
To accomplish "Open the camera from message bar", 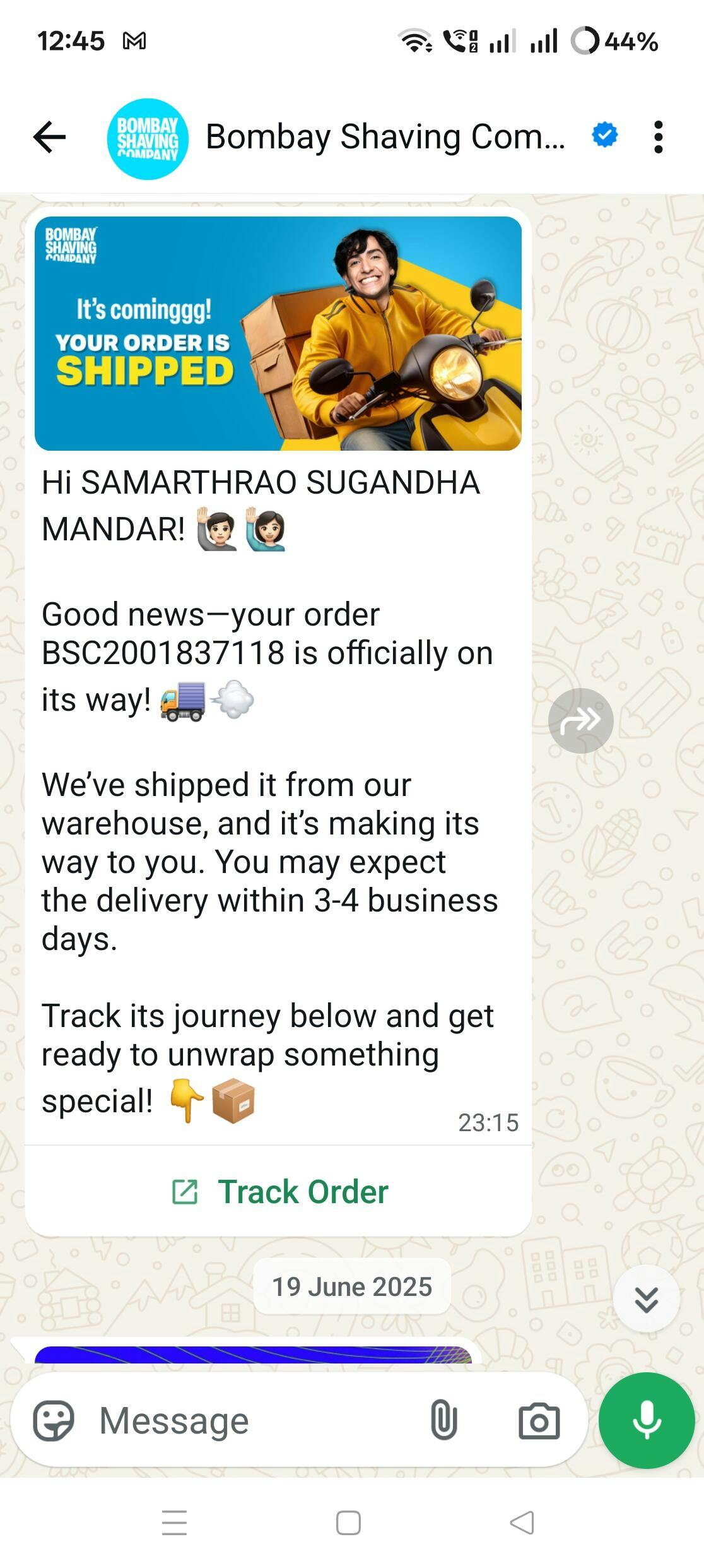I will click(539, 1421).
